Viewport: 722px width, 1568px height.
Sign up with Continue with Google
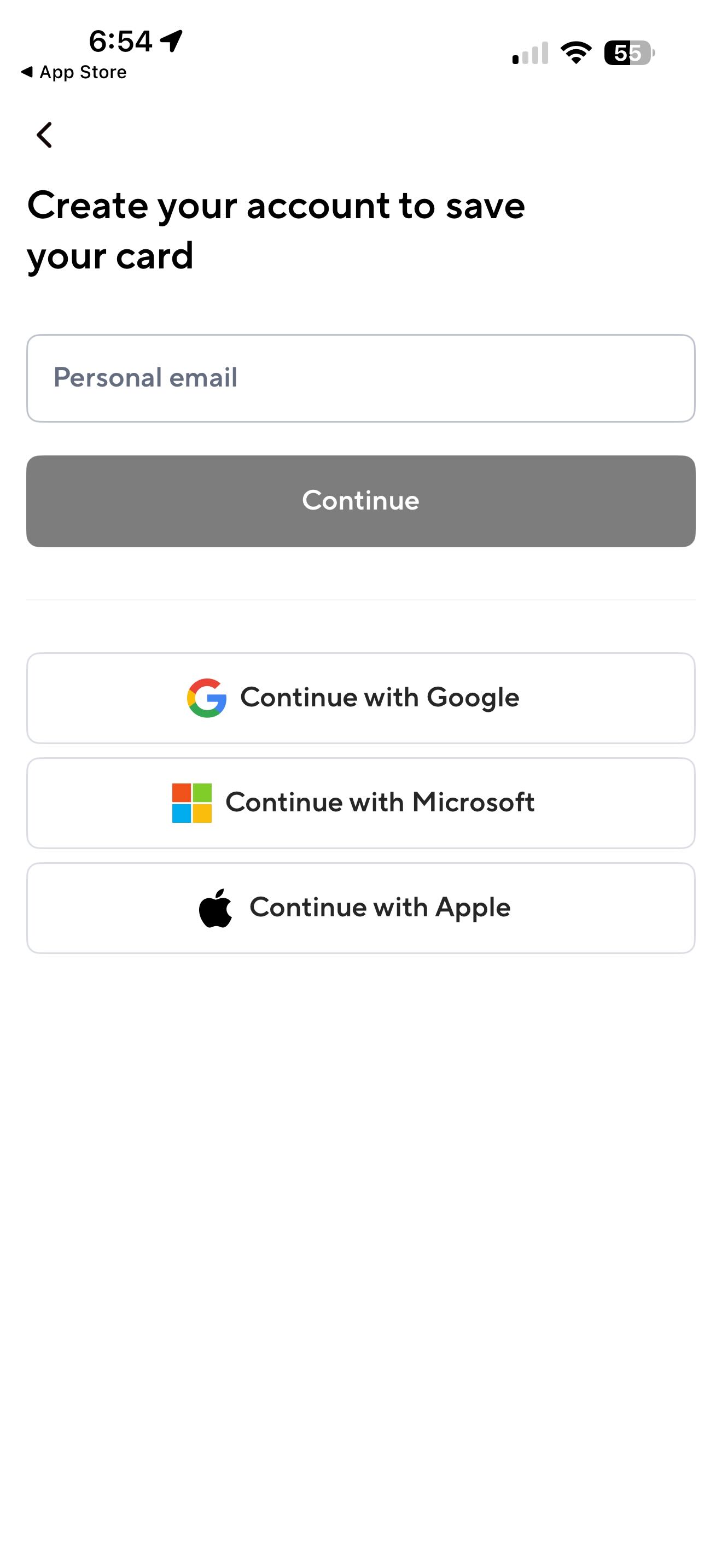click(x=360, y=698)
